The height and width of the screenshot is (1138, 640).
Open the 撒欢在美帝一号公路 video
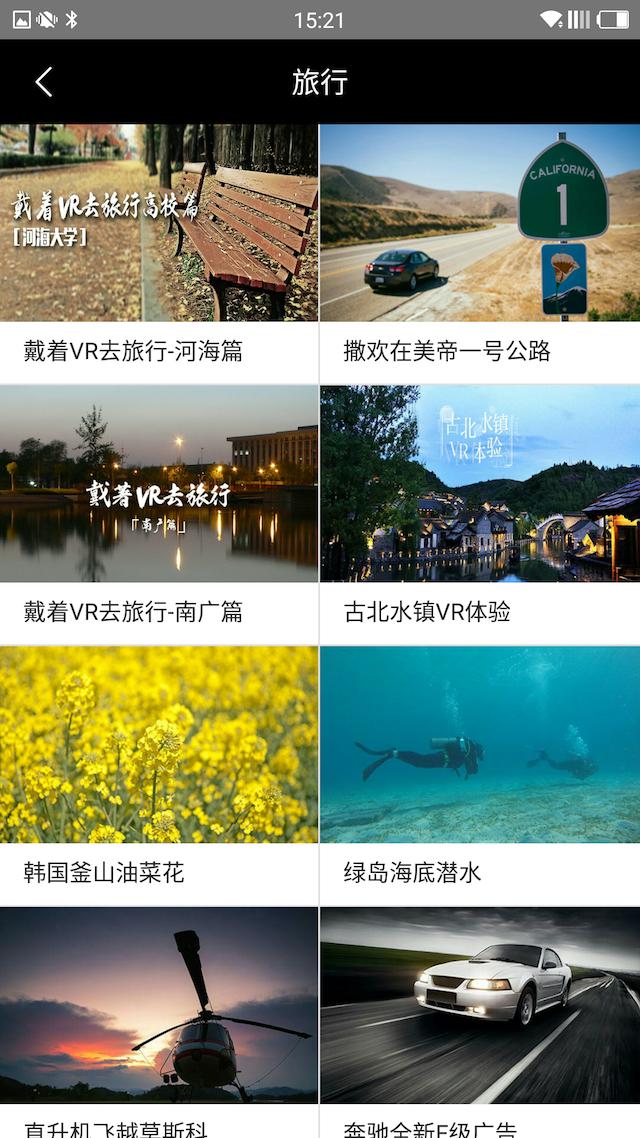(x=479, y=224)
